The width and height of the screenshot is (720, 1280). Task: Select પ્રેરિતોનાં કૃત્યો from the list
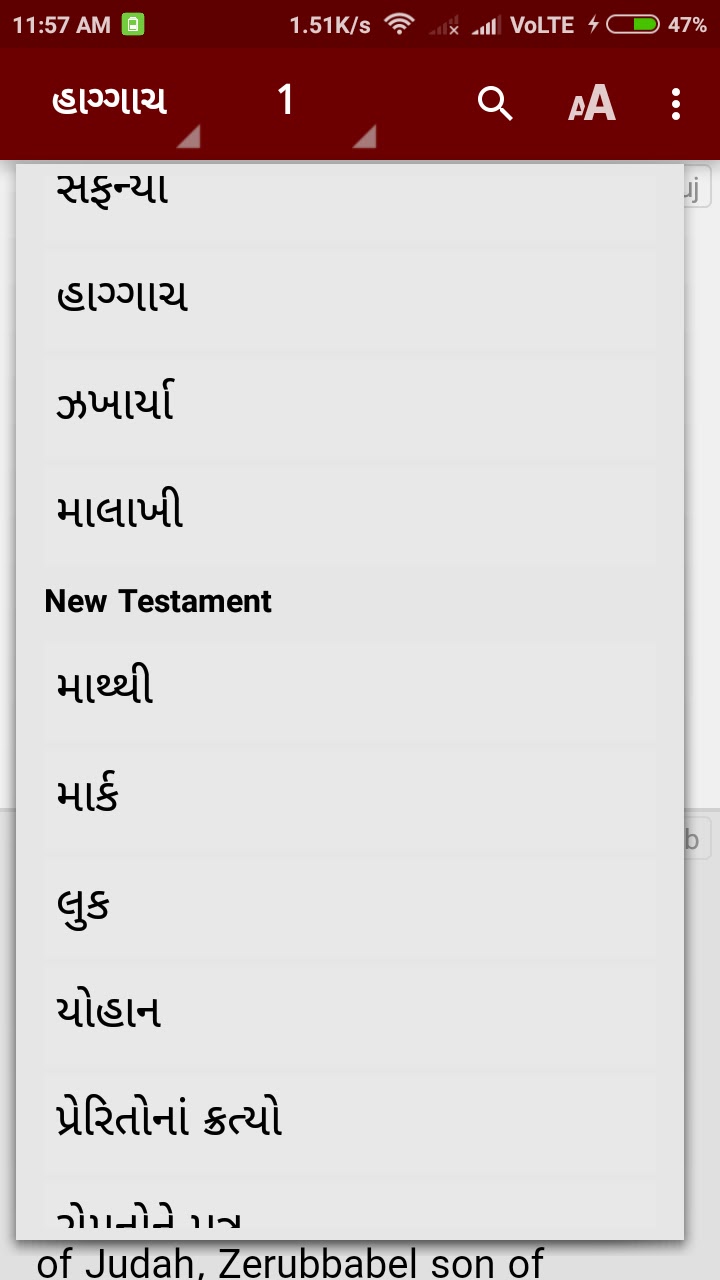tap(350, 1121)
